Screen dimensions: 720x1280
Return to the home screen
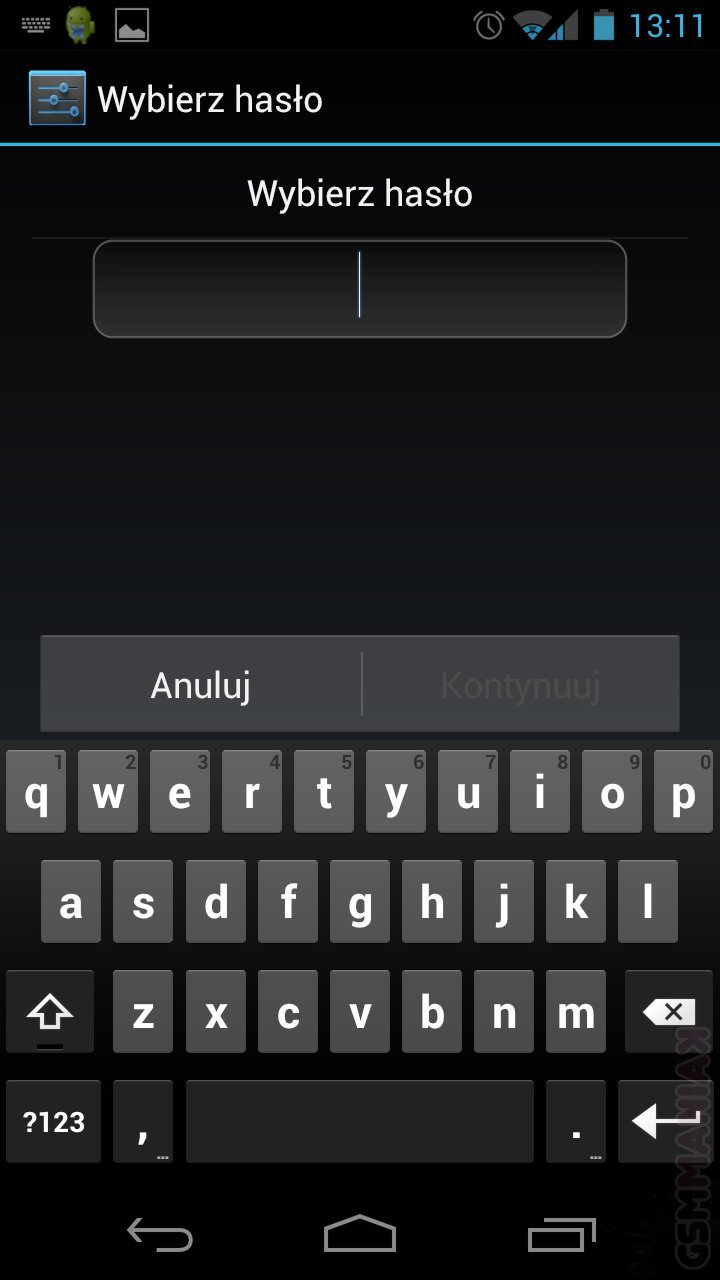tap(360, 1236)
